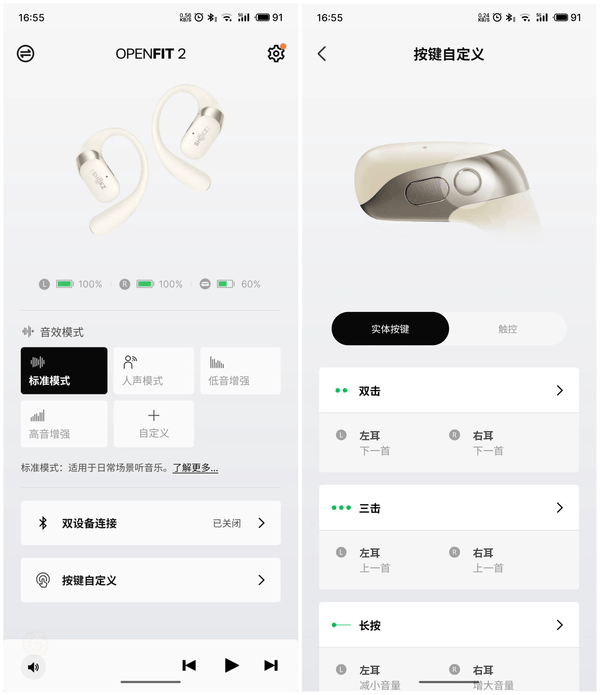
Task: Open 双设备连接 settings
Action: coord(150,523)
